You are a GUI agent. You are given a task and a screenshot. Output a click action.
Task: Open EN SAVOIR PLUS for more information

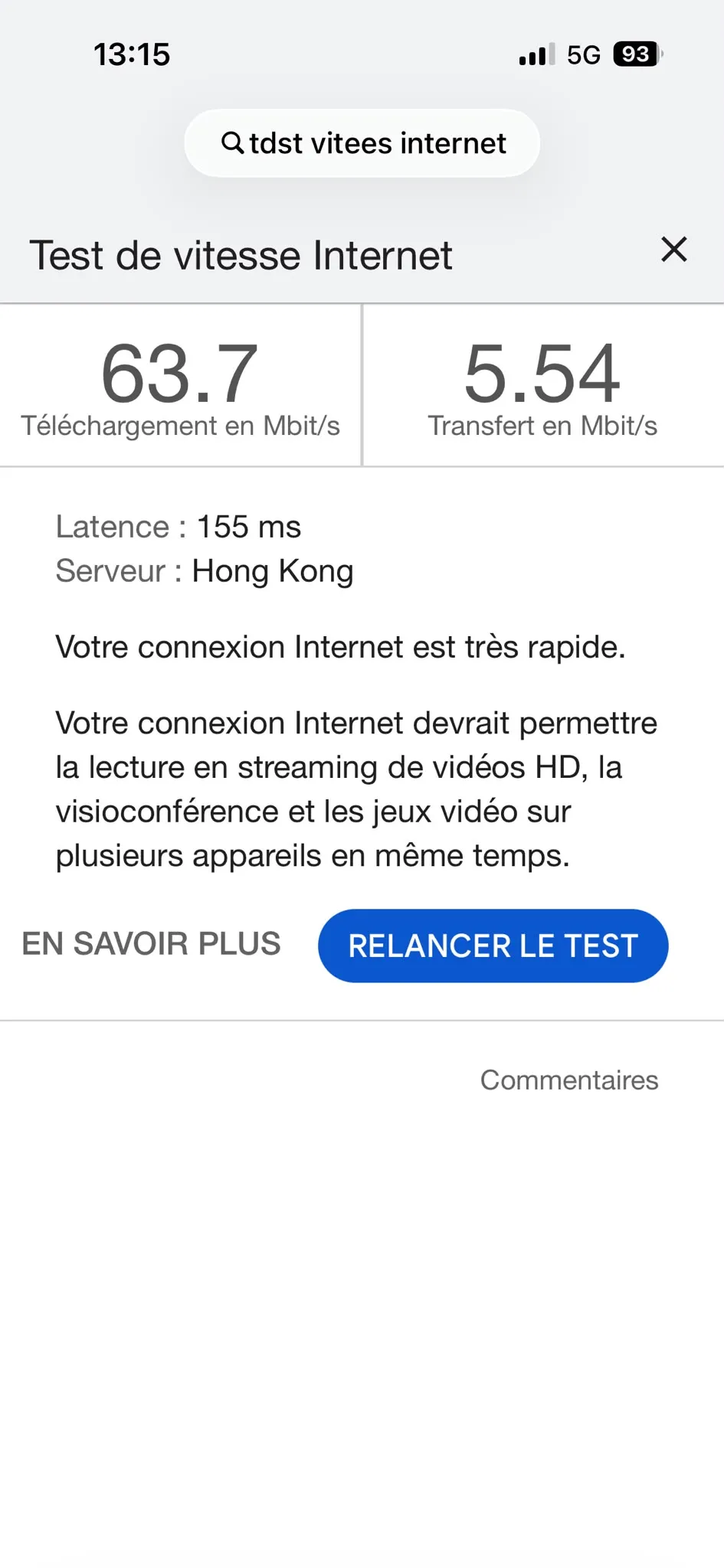click(x=151, y=944)
